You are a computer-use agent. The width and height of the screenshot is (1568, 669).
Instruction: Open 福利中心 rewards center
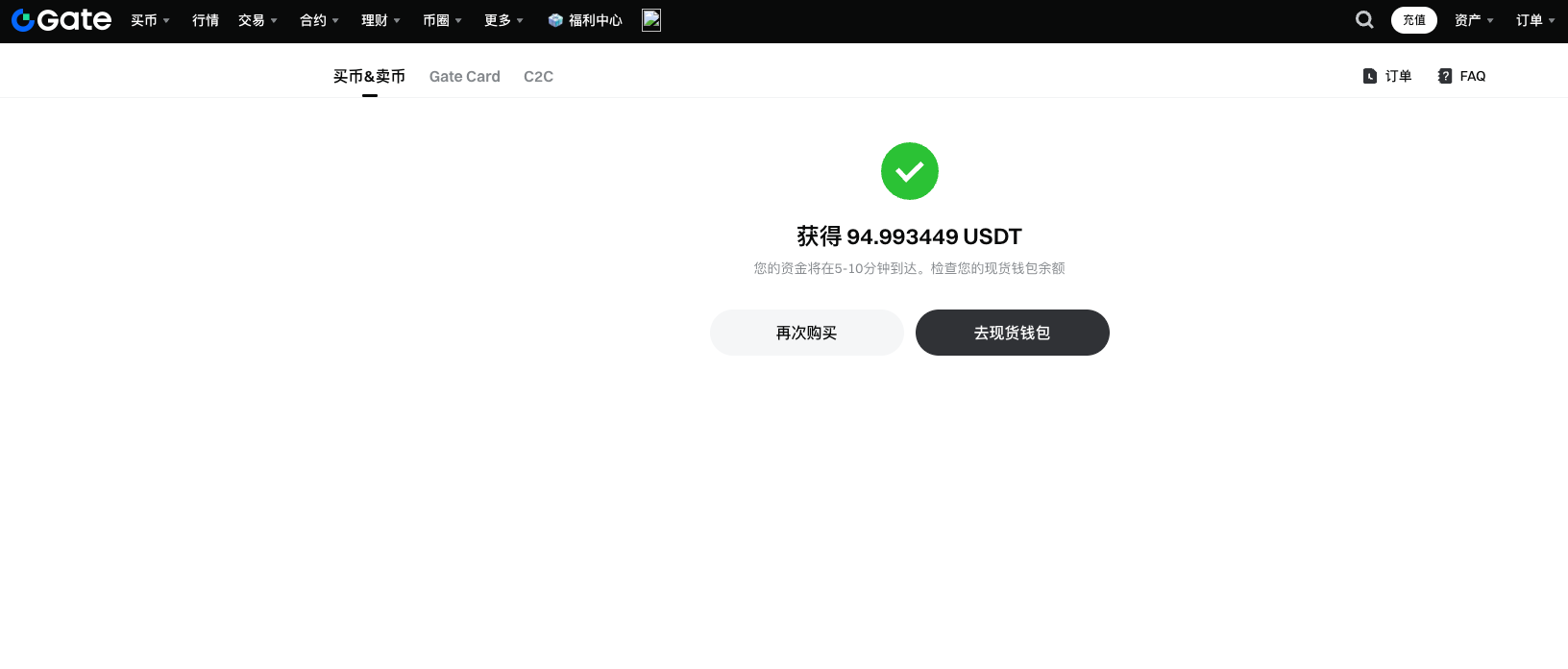(x=585, y=20)
